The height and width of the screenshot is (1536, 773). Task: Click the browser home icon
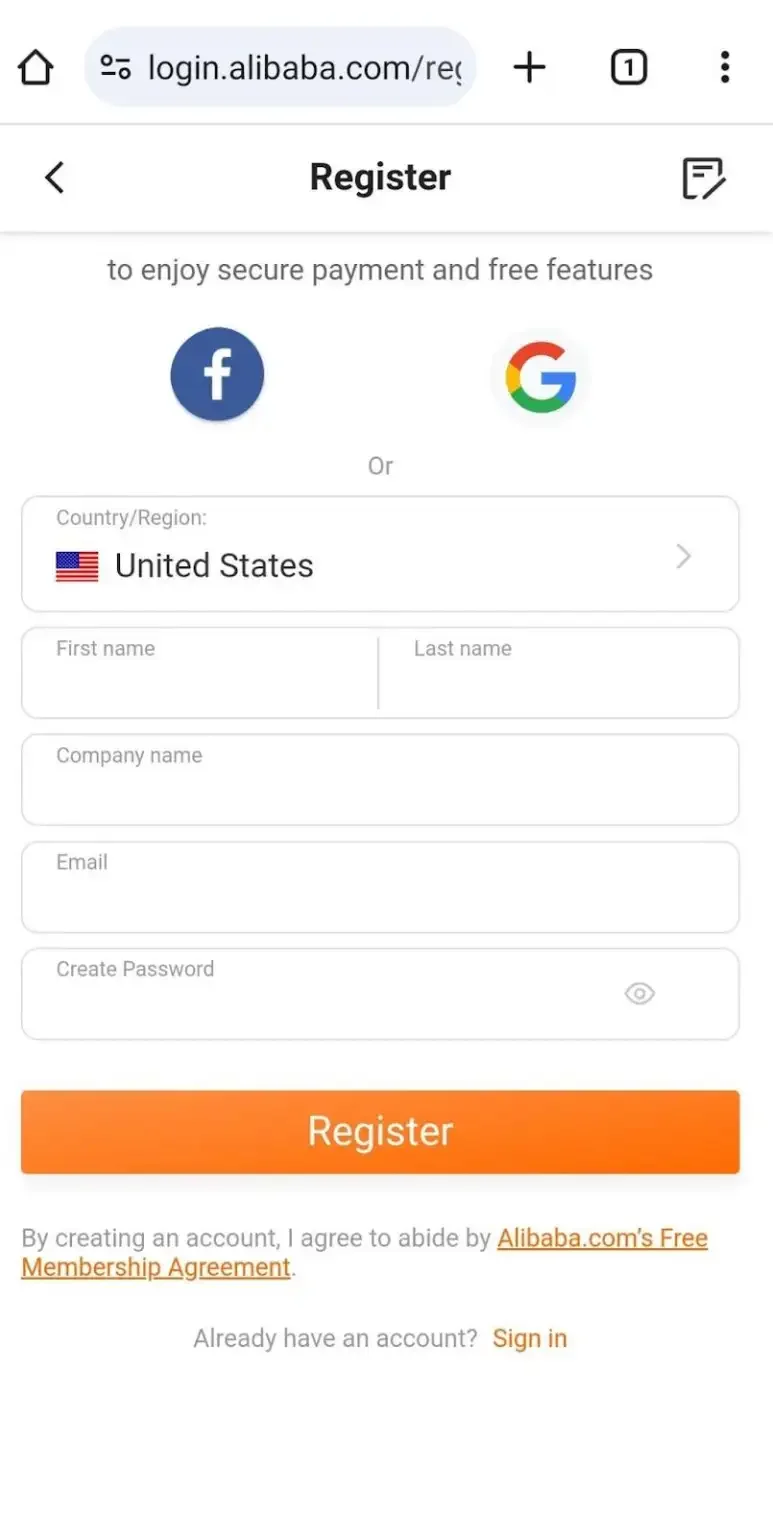tap(36, 67)
